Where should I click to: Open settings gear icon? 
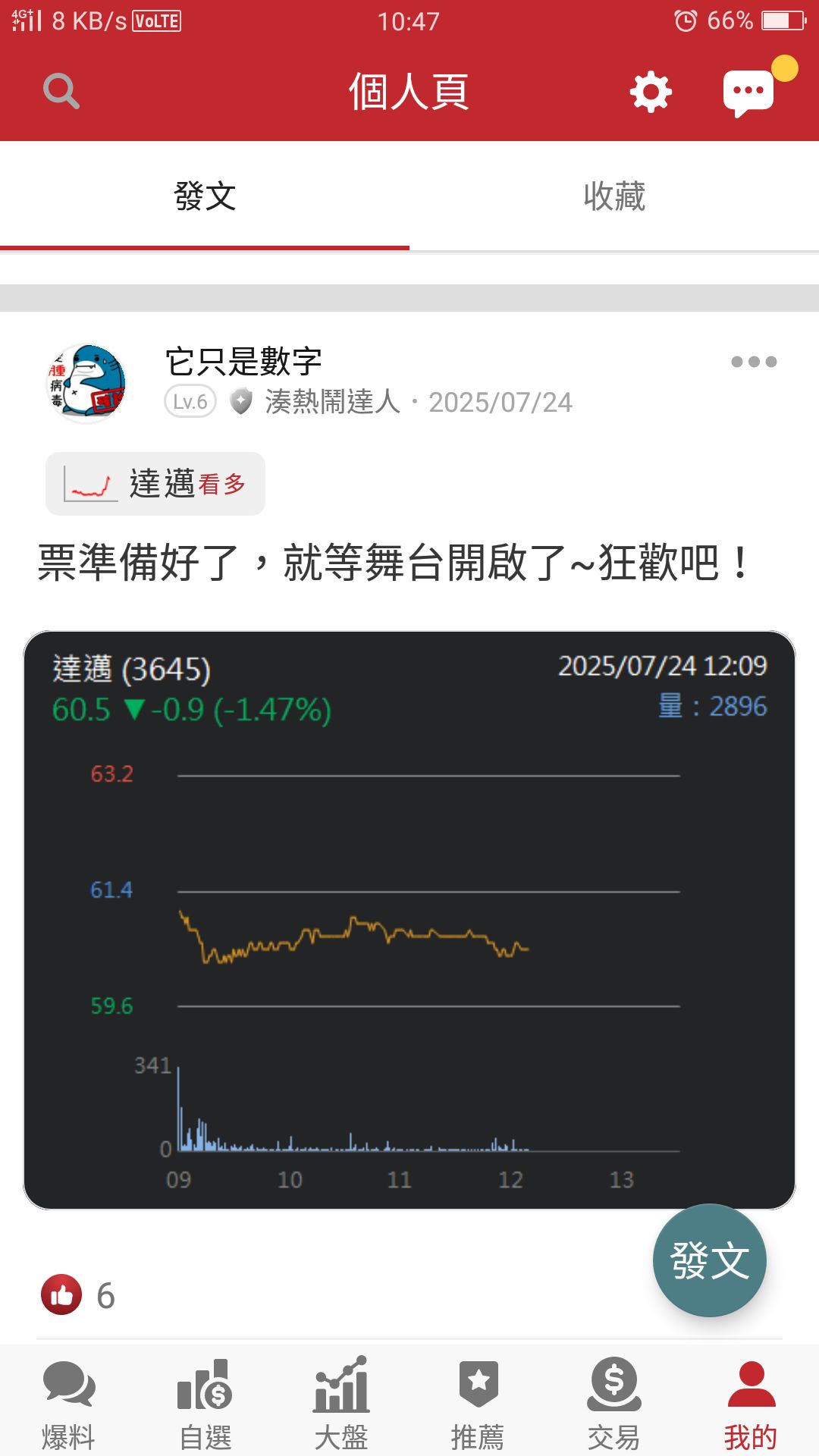pos(651,93)
